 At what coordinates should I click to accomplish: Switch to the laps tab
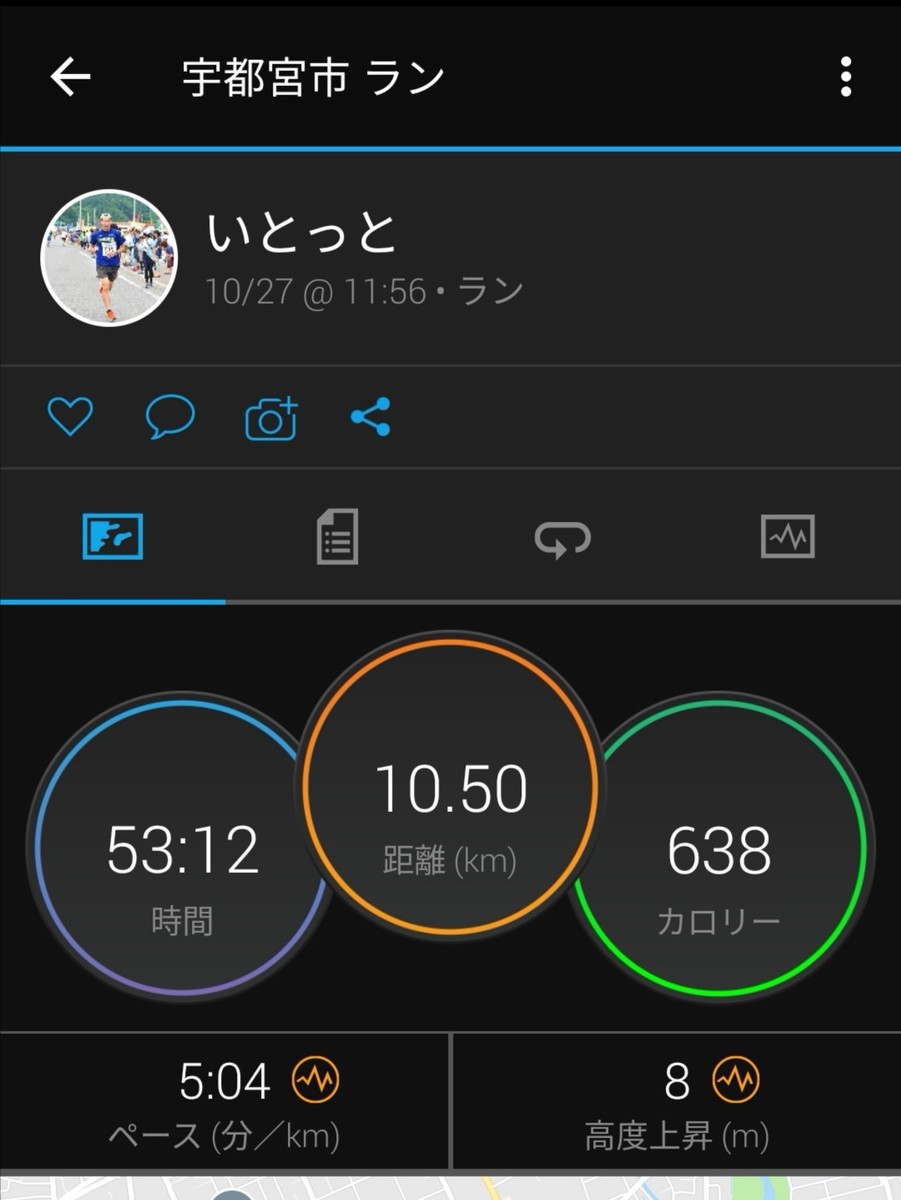pyautogui.click(x=562, y=538)
